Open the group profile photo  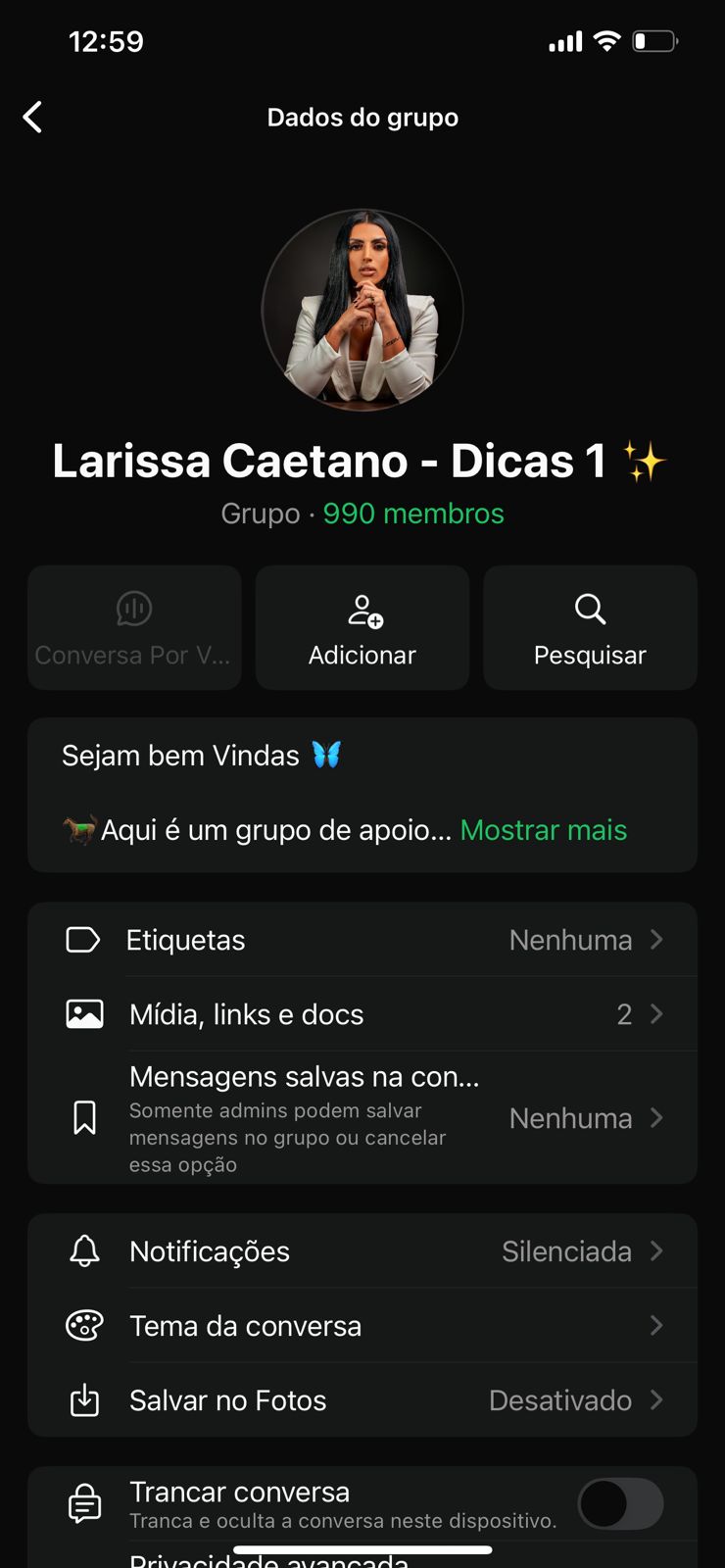(x=362, y=310)
